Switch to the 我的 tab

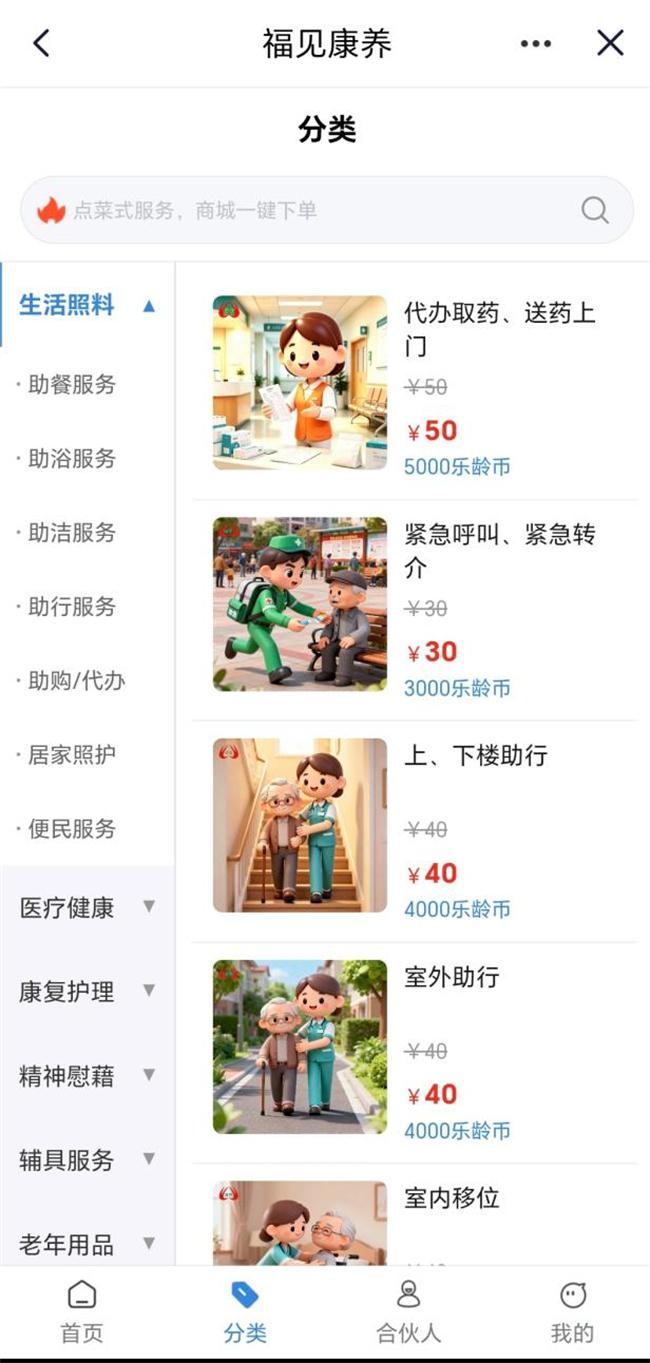[572, 1313]
